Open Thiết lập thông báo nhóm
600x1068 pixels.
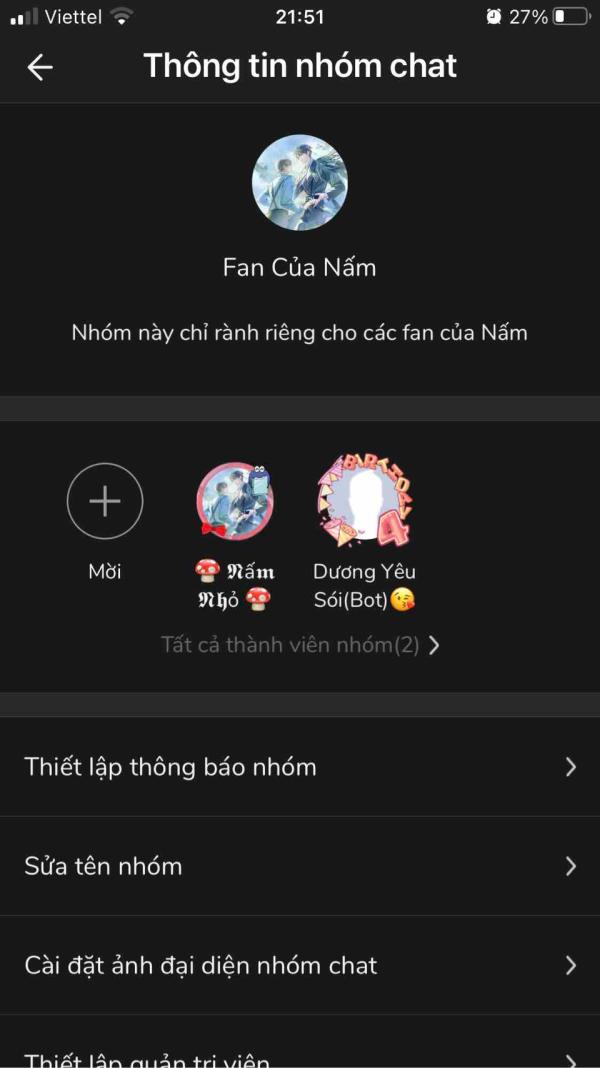300,767
